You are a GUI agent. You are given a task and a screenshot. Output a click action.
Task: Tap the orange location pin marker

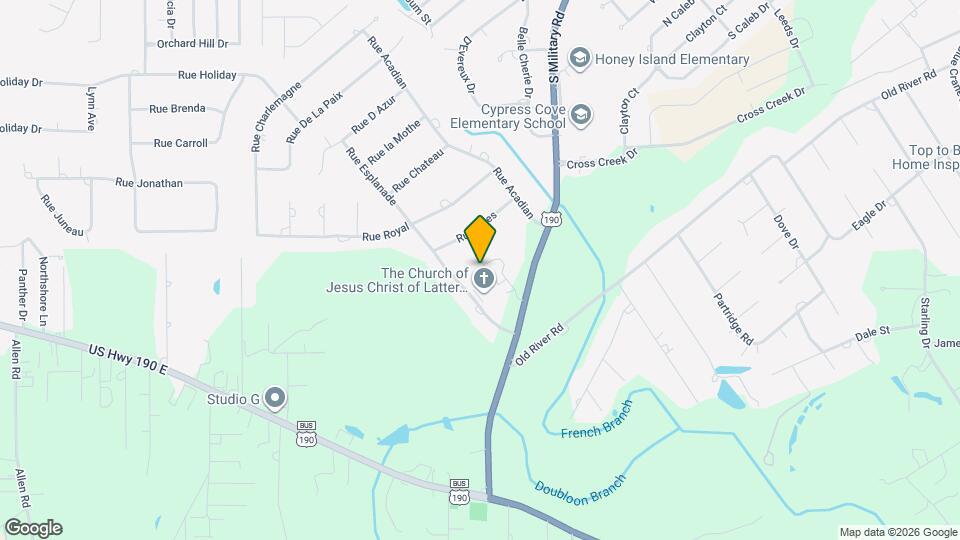[x=481, y=238]
